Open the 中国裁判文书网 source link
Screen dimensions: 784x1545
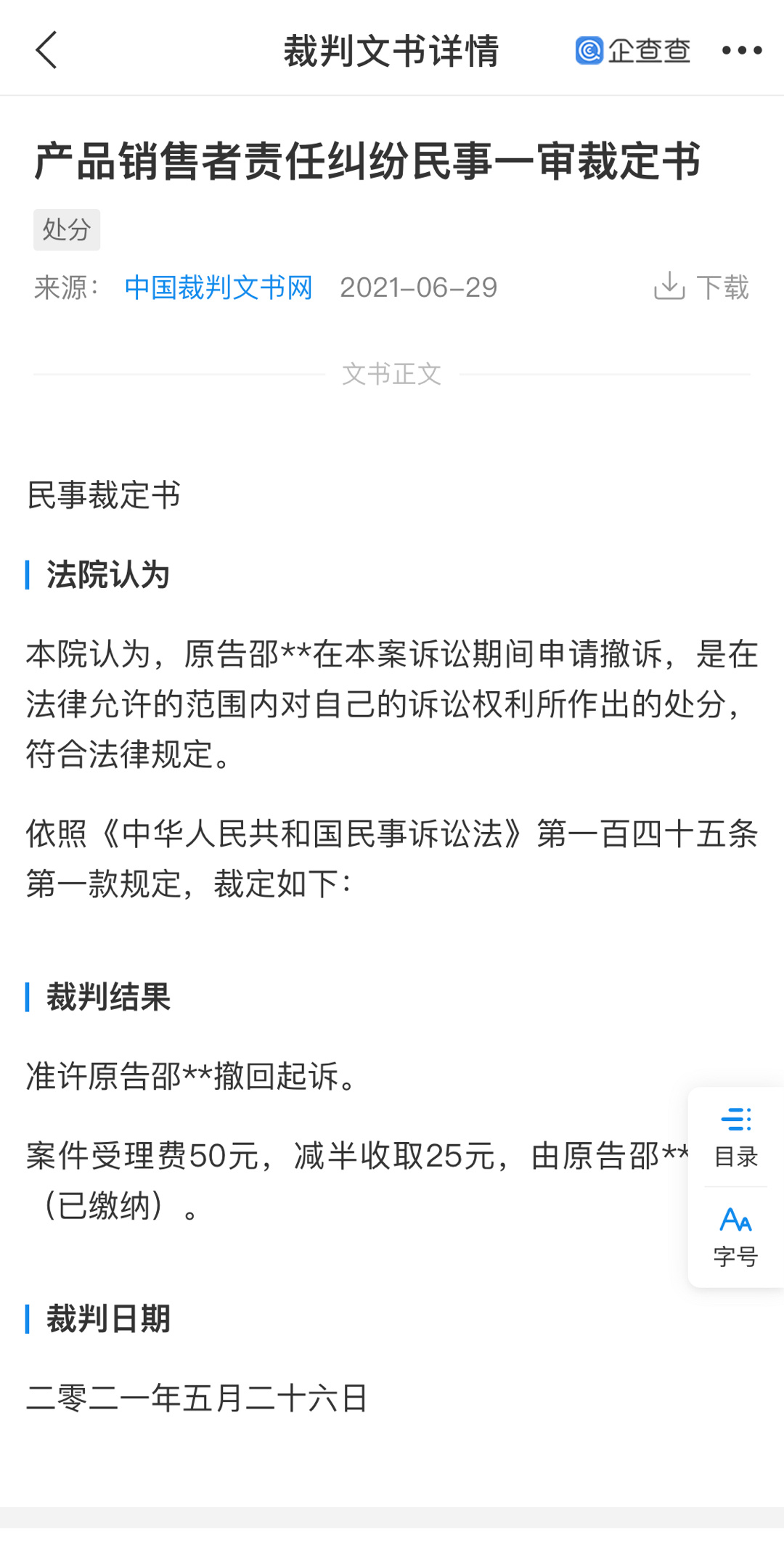(218, 288)
